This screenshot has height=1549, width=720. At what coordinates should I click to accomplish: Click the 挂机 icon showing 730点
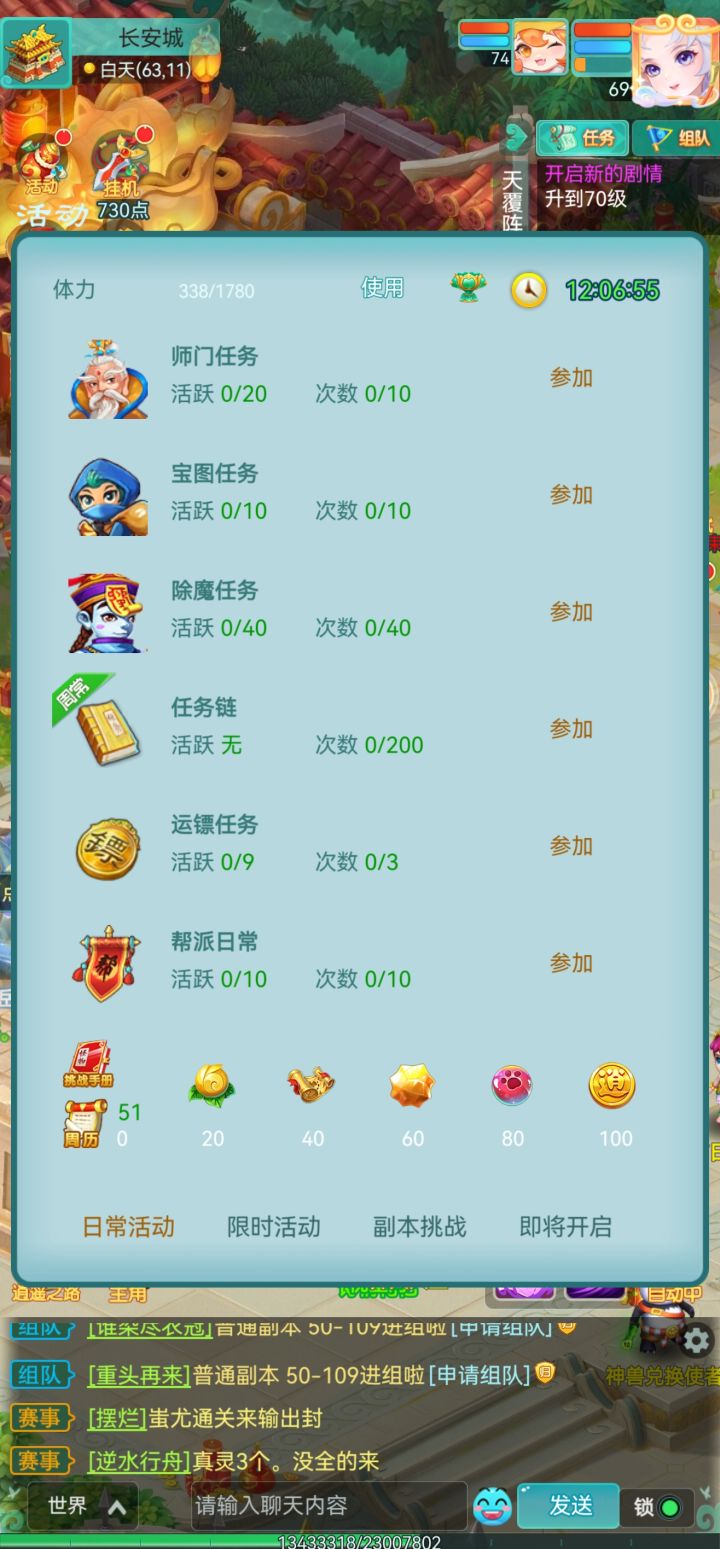[122, 160]
